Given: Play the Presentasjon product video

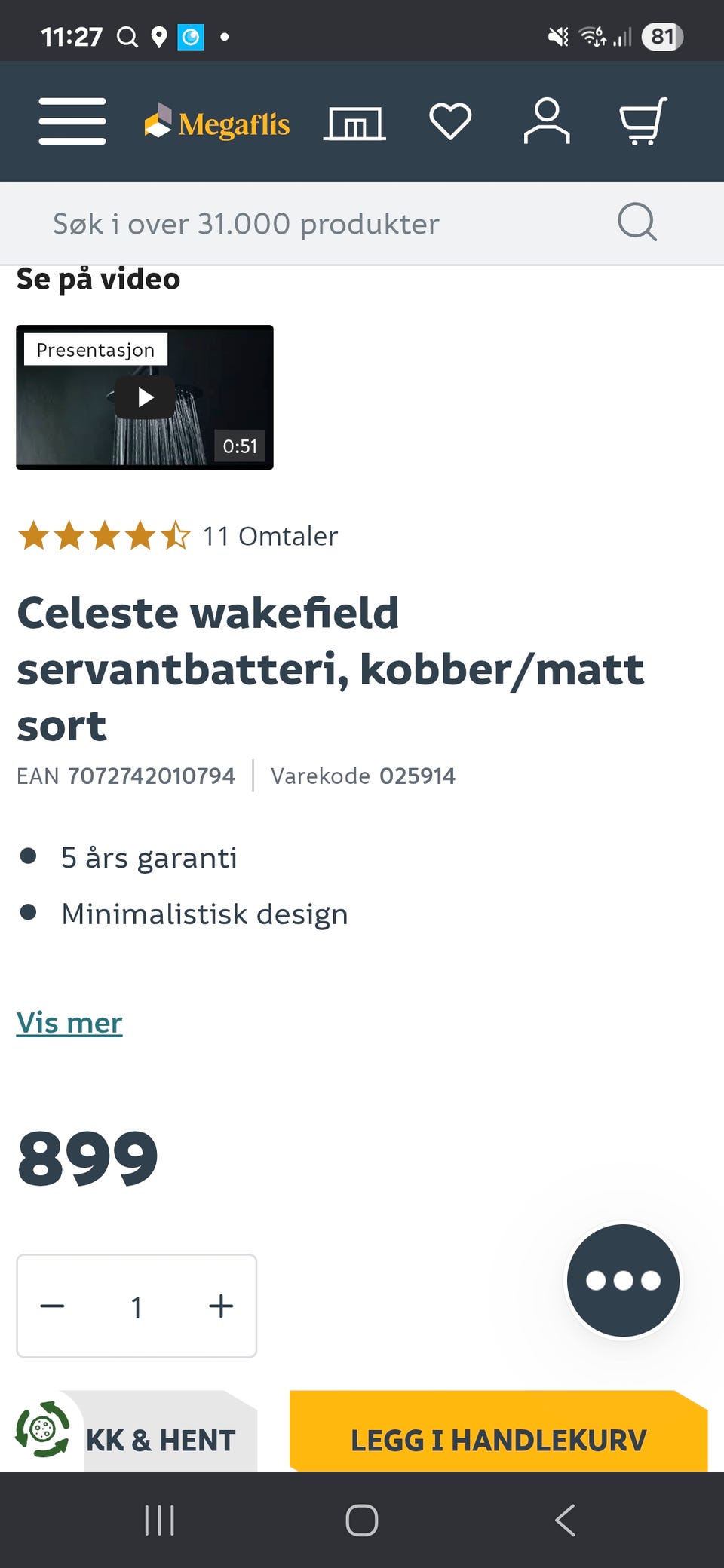Looking at the screenshot, I should click(145, 397).
